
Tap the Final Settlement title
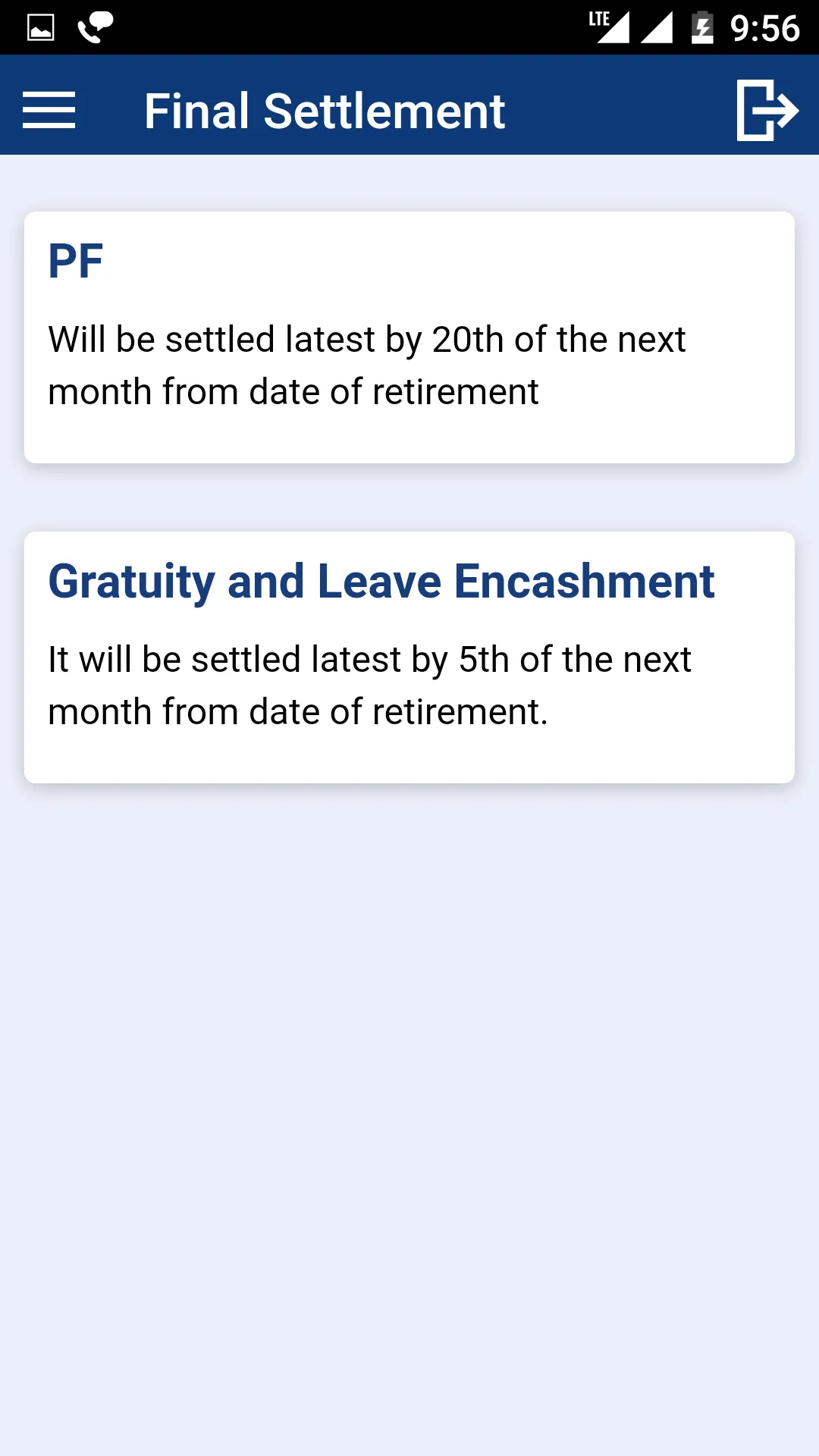pyautogui.click(x=325, y=110)
